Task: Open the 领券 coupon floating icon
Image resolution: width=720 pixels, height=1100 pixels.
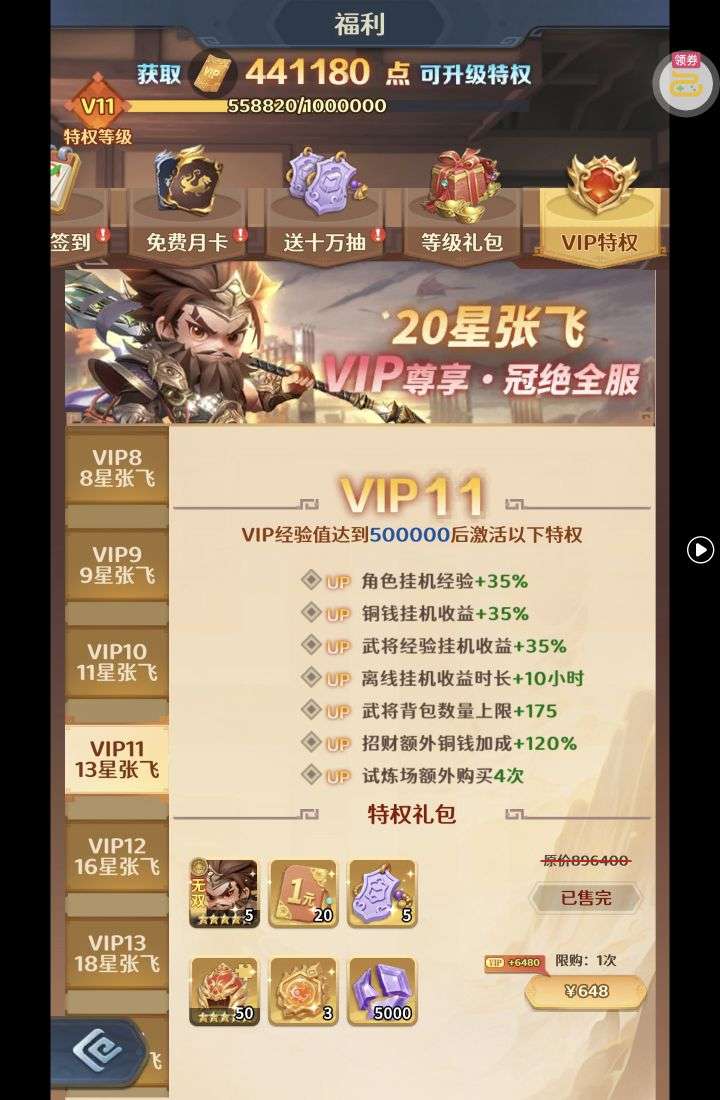Action: tap(685, 82)
